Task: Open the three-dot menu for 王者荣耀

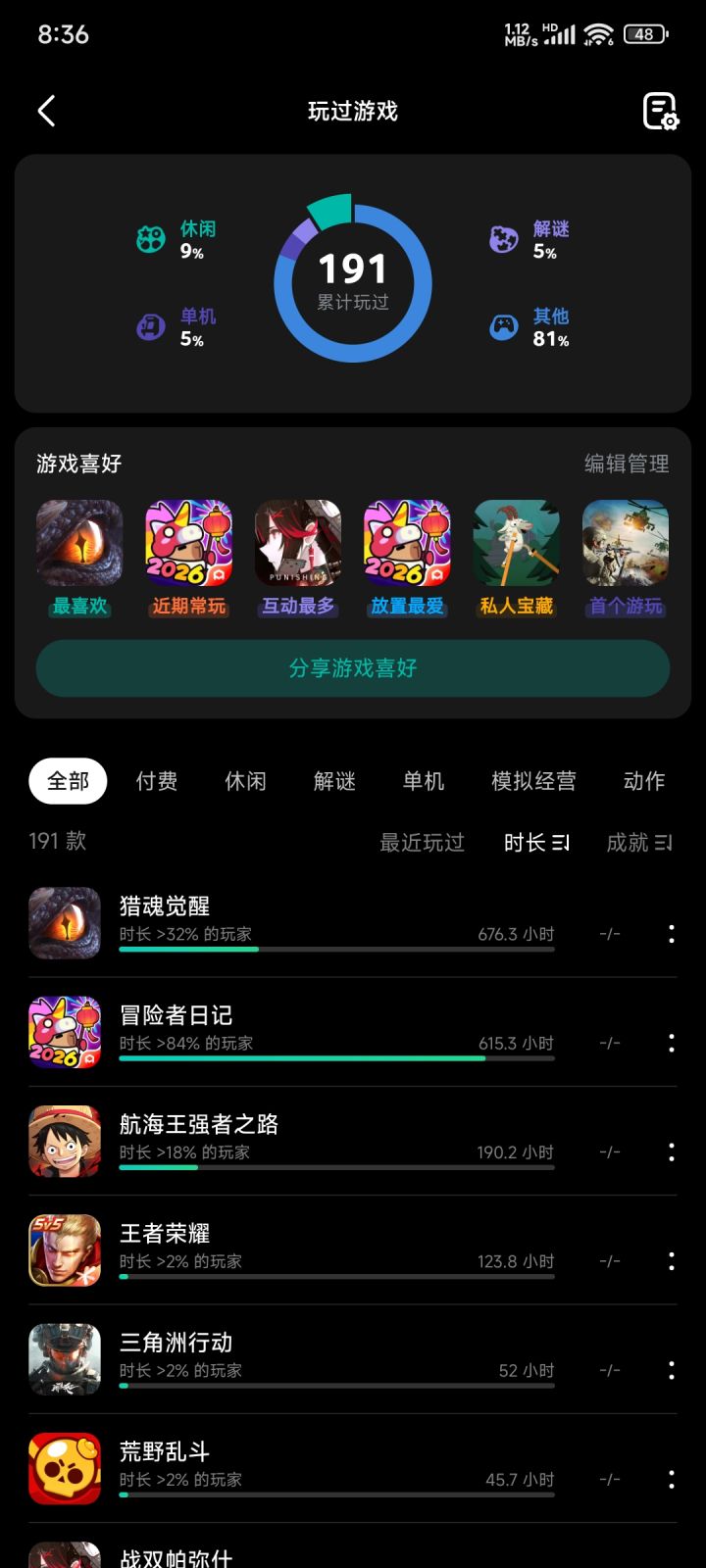Action: (671, 1260)
